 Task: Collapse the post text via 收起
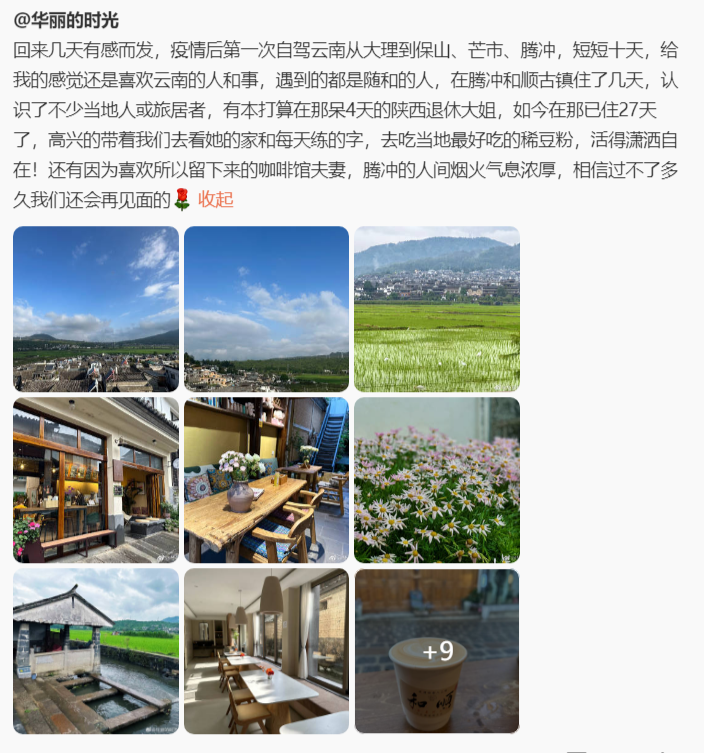pyautogui.click(x=216, y=199)
